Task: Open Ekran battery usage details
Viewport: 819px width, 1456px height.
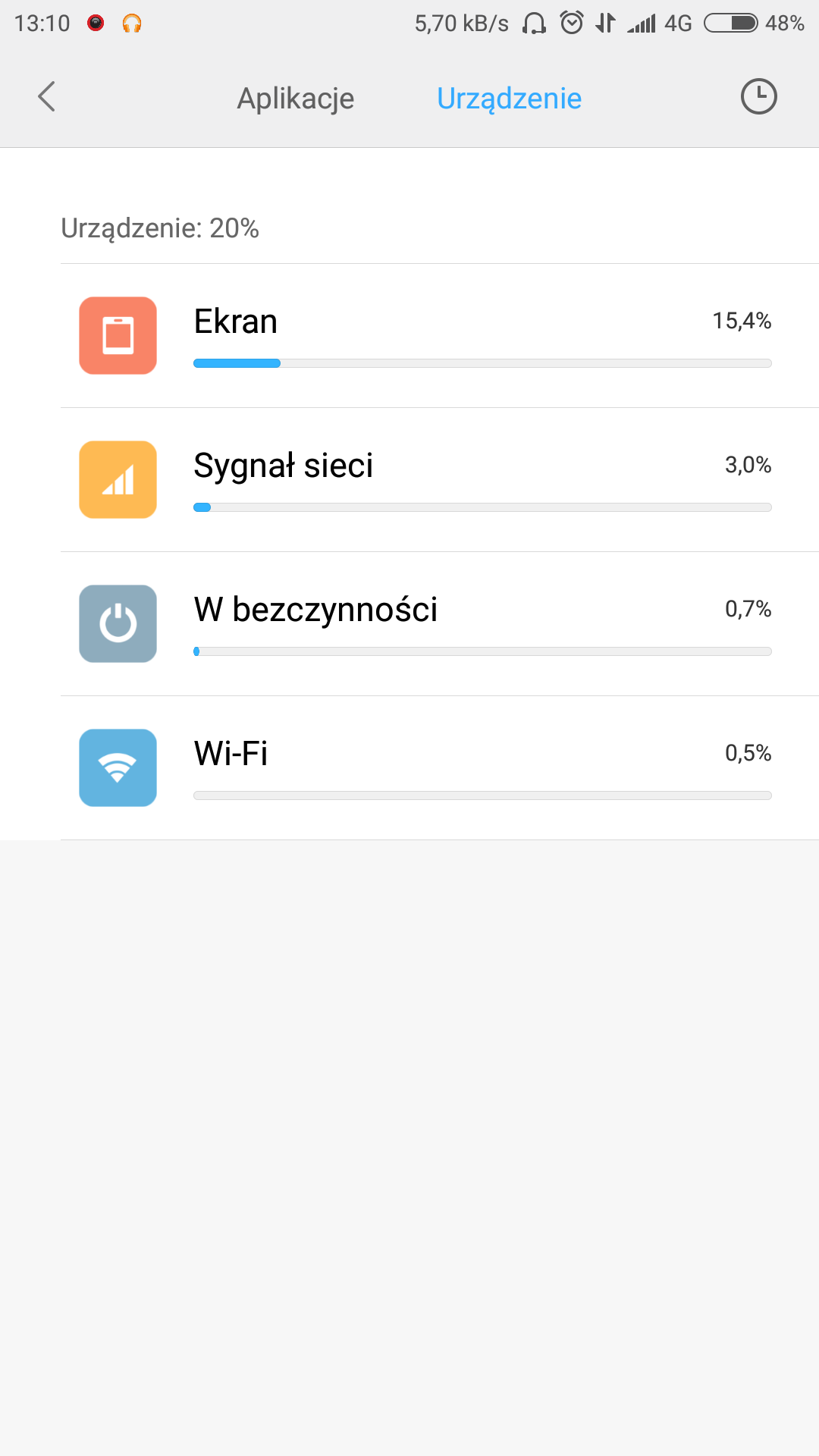Action: pyautogui.click(x=440, y=336)
